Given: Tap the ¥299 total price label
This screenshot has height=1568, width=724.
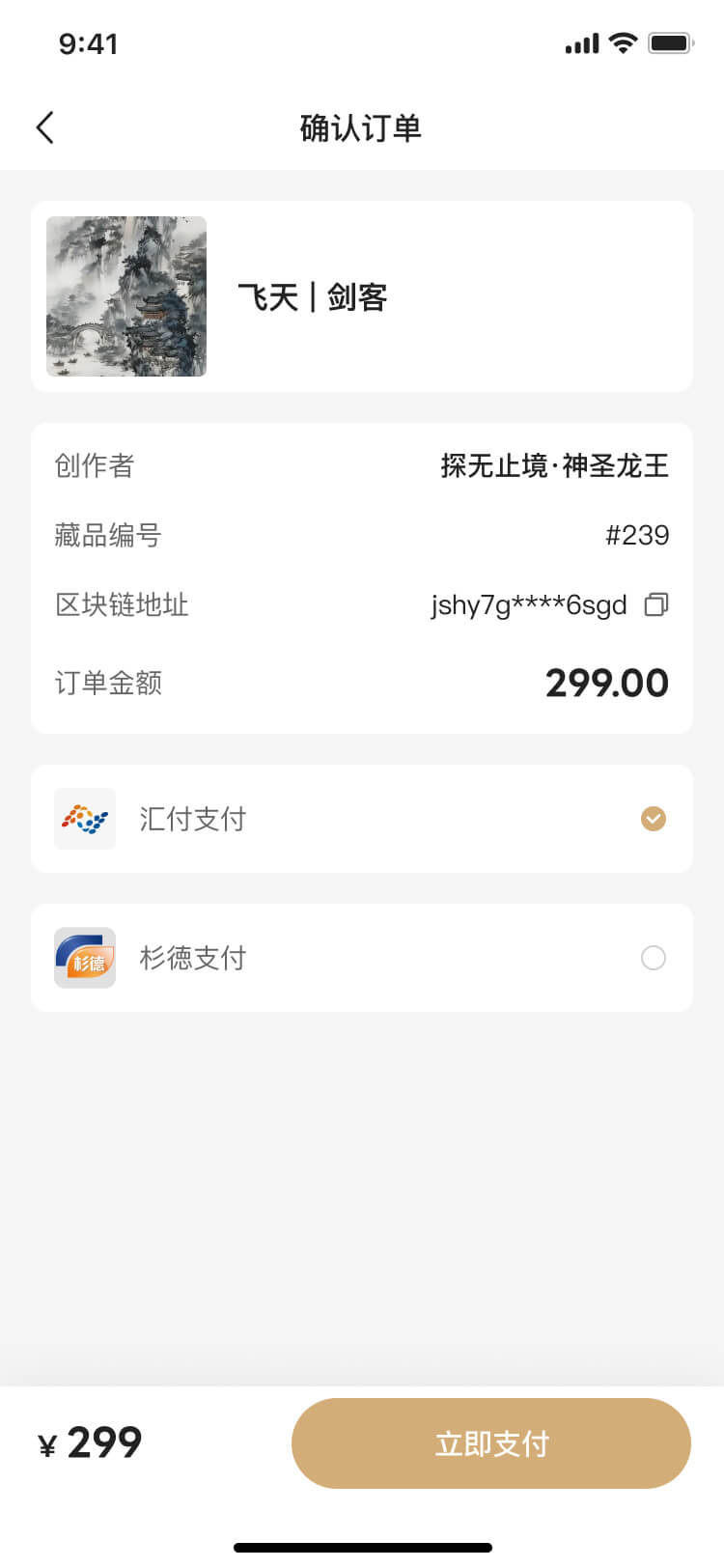Looking at the screenshot, I should [x=92, y=1442].
